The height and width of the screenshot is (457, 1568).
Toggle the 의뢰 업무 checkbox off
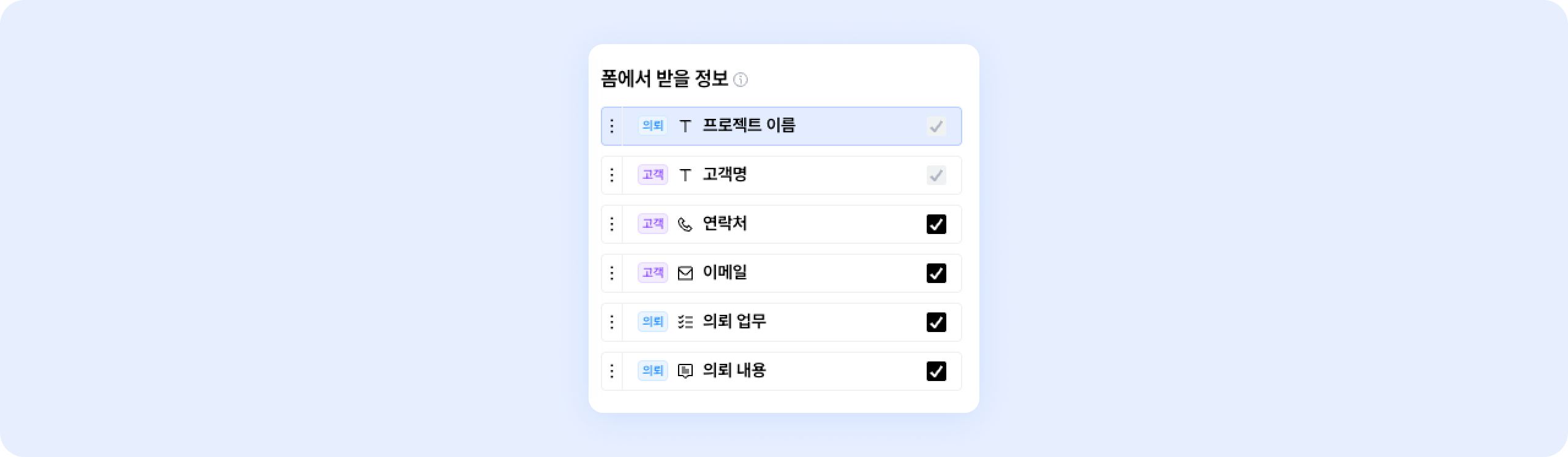(x=936, y=322)
